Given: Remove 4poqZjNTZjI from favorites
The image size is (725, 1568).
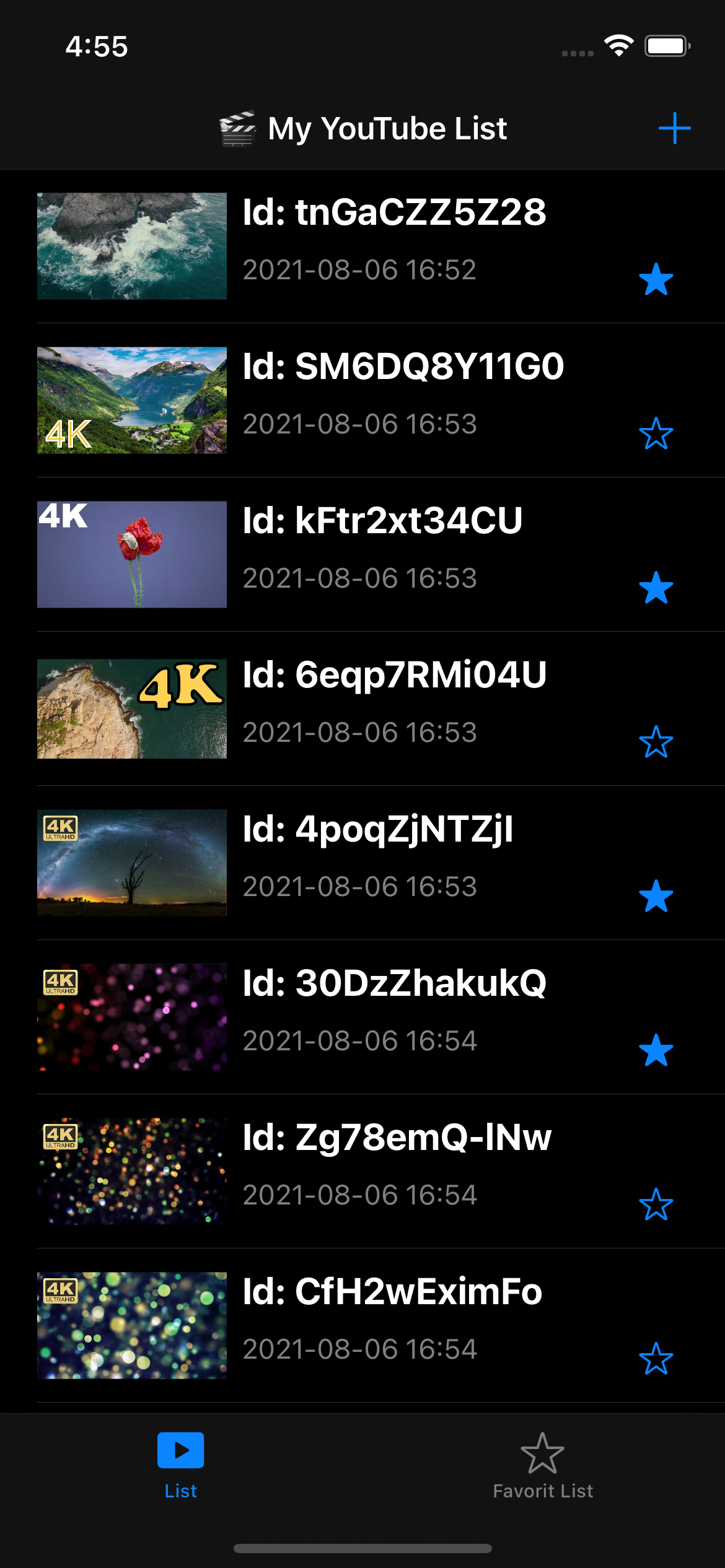Looking at the screenshot, I should pyautogui.click(x=655, y=895).
